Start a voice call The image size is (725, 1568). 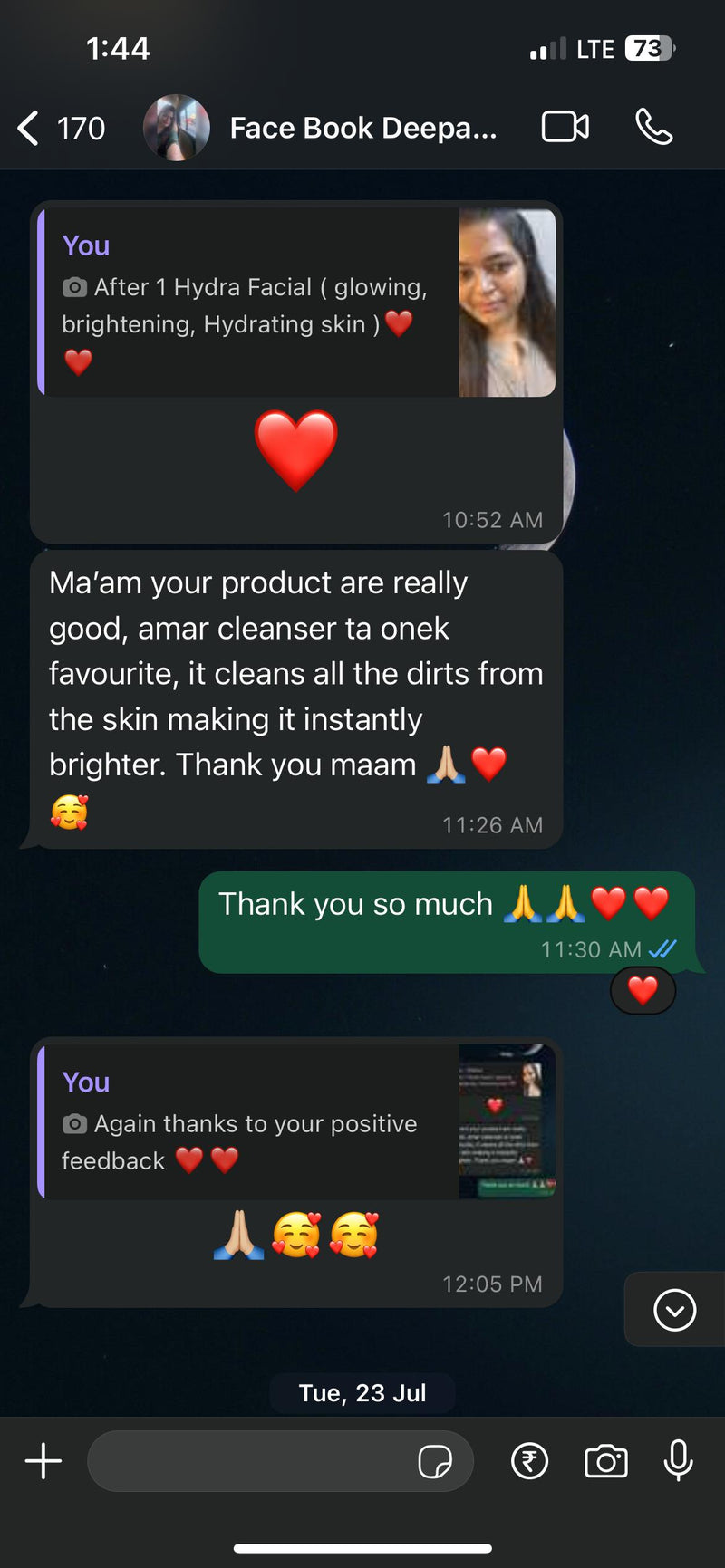click(653, 127)
